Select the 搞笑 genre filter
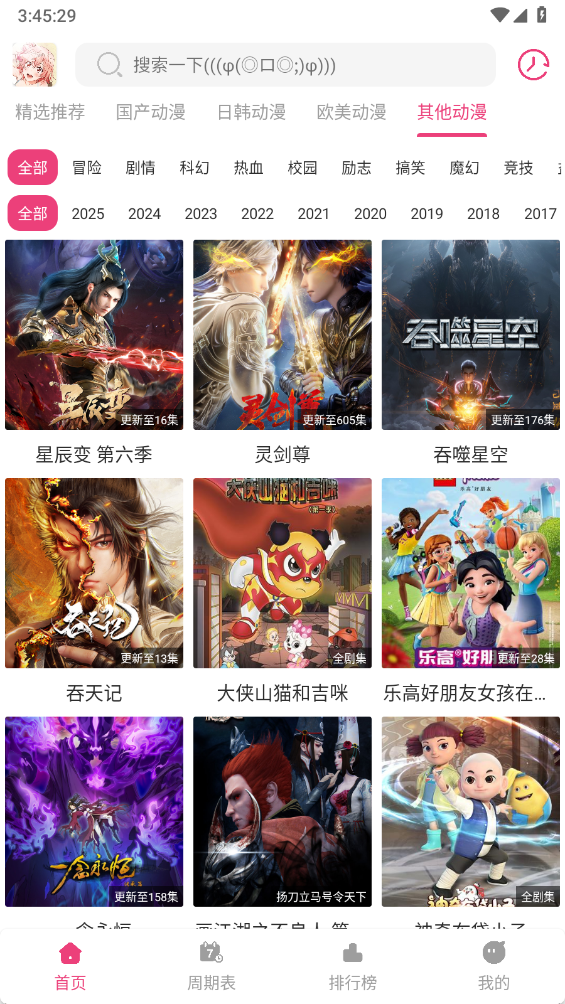The height and width of the screenshot is (1004, 565). [x=410, y=168]
